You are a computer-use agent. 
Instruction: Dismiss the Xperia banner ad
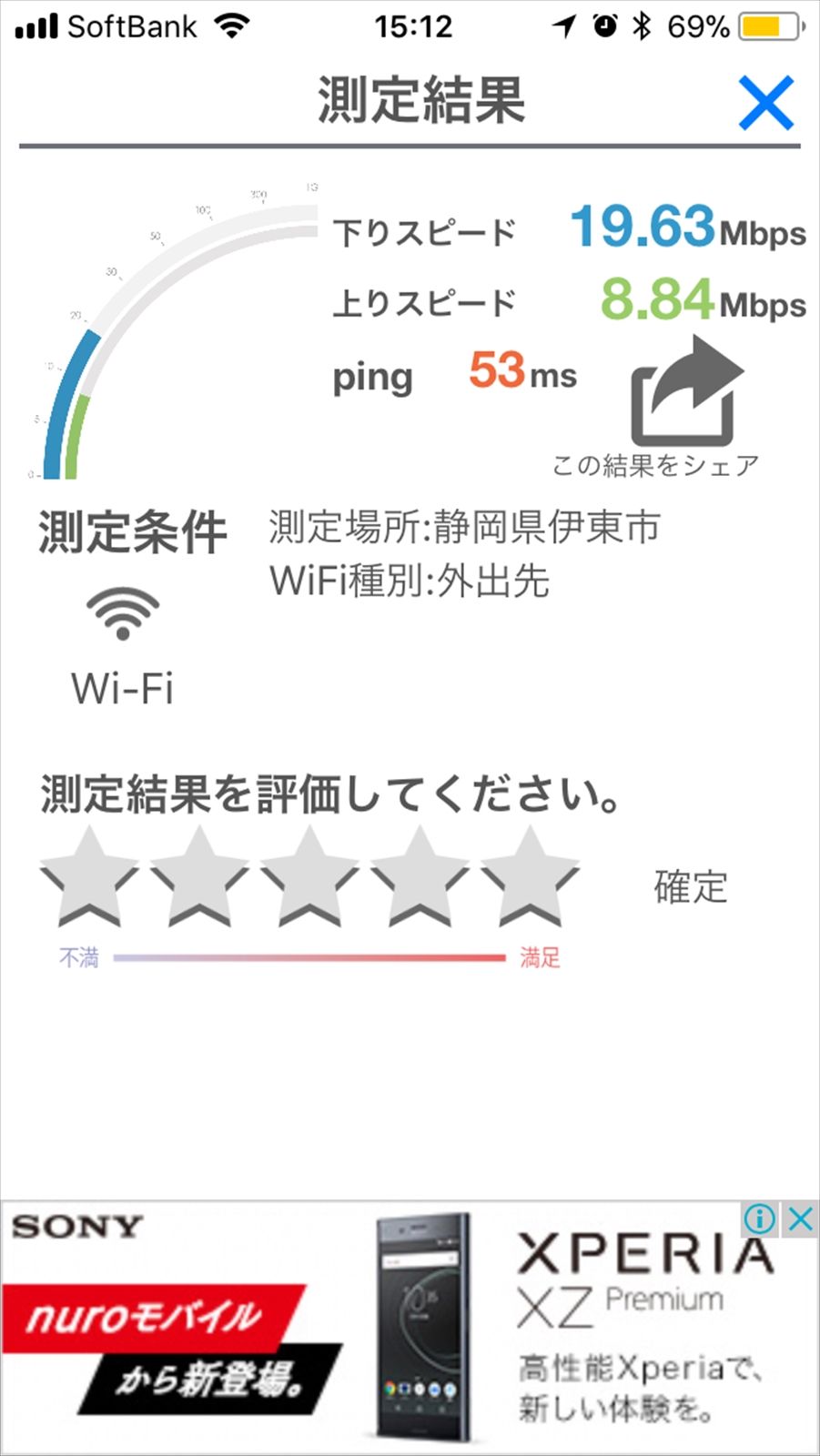(801, 1218)
